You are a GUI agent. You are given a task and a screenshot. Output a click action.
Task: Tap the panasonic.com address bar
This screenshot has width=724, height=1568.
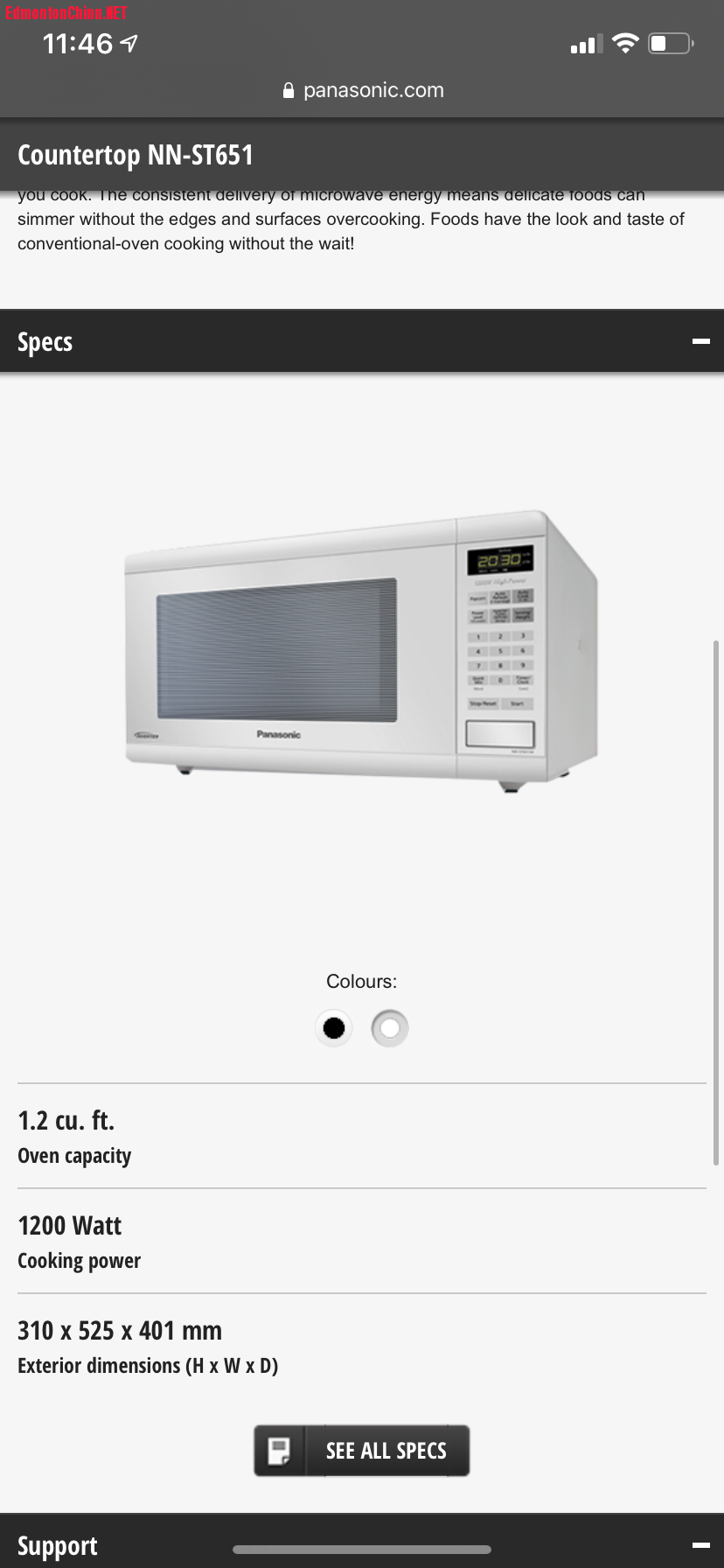(x=362, y=90)
